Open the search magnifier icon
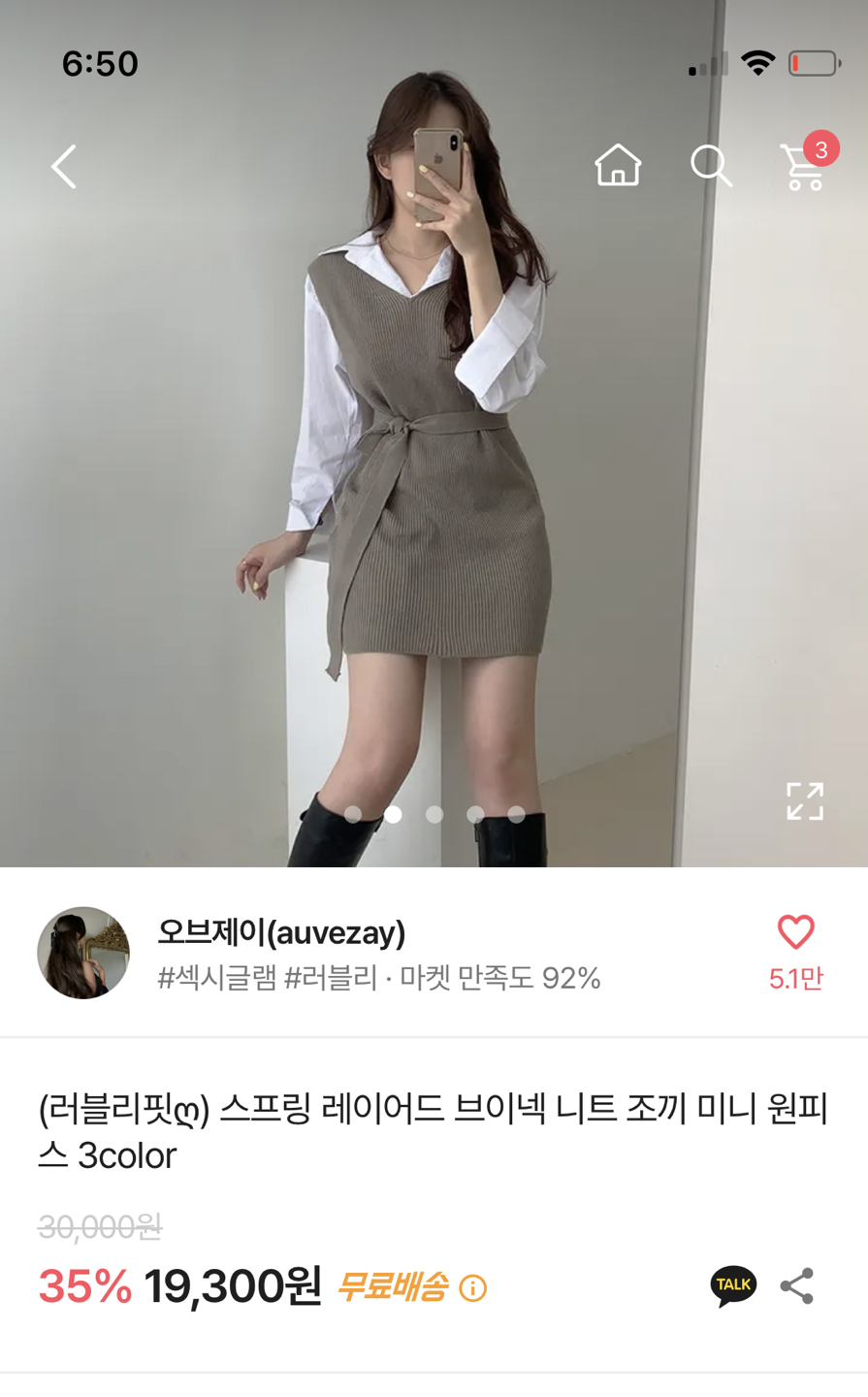This screenshot has width=868, height=1397. pyautogui.click(x=711, y=165)
